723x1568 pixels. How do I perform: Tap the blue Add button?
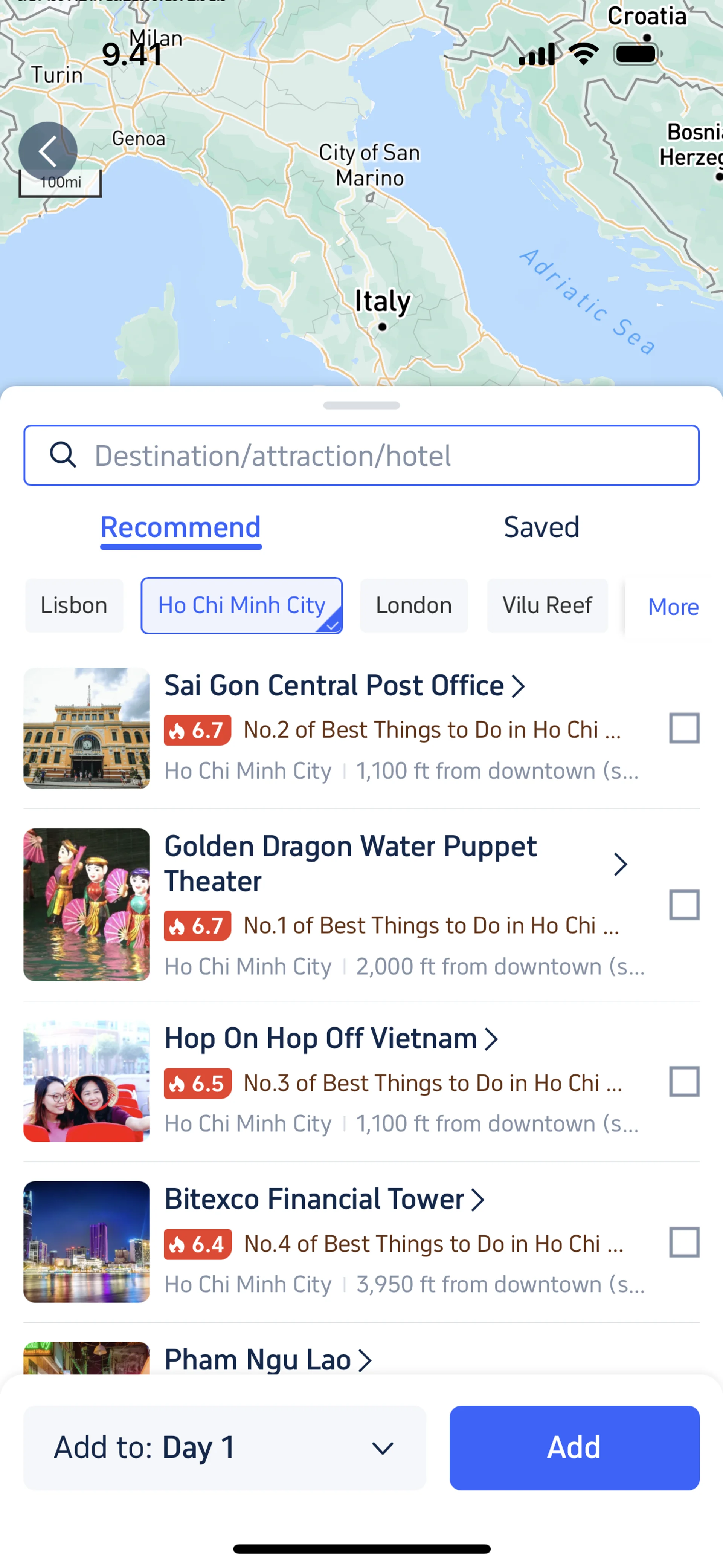click(x=574, y=1447)
